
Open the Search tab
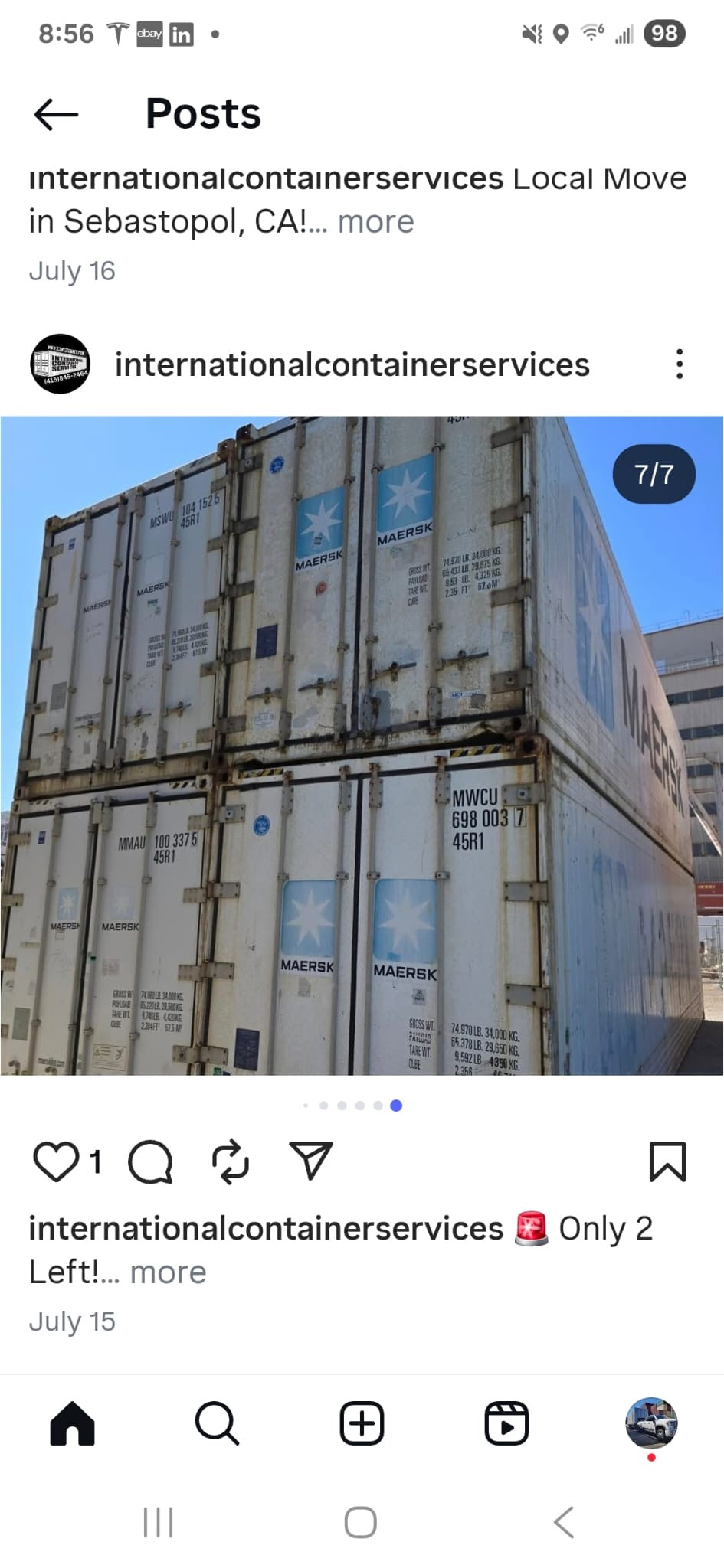point(217,1423)
